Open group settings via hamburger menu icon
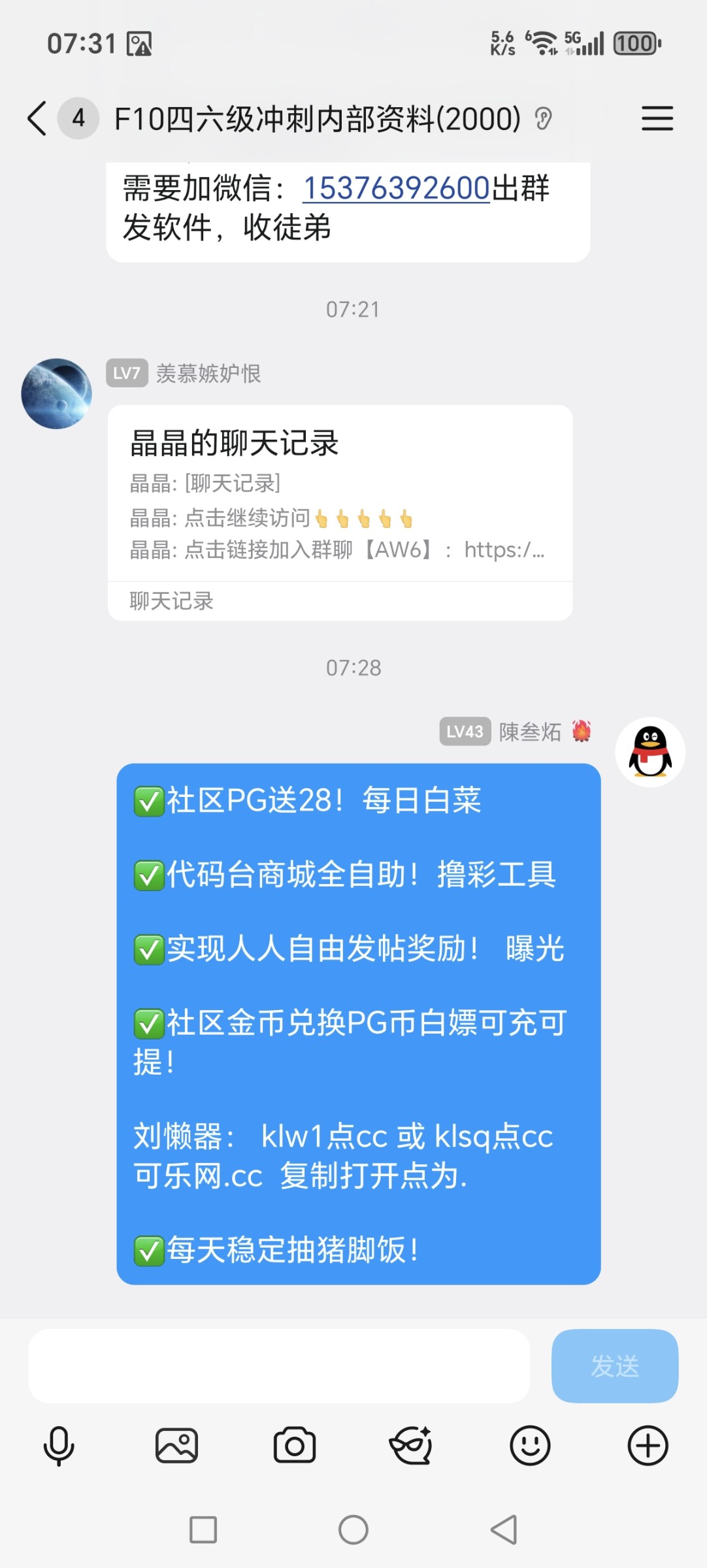 point(657,118)
